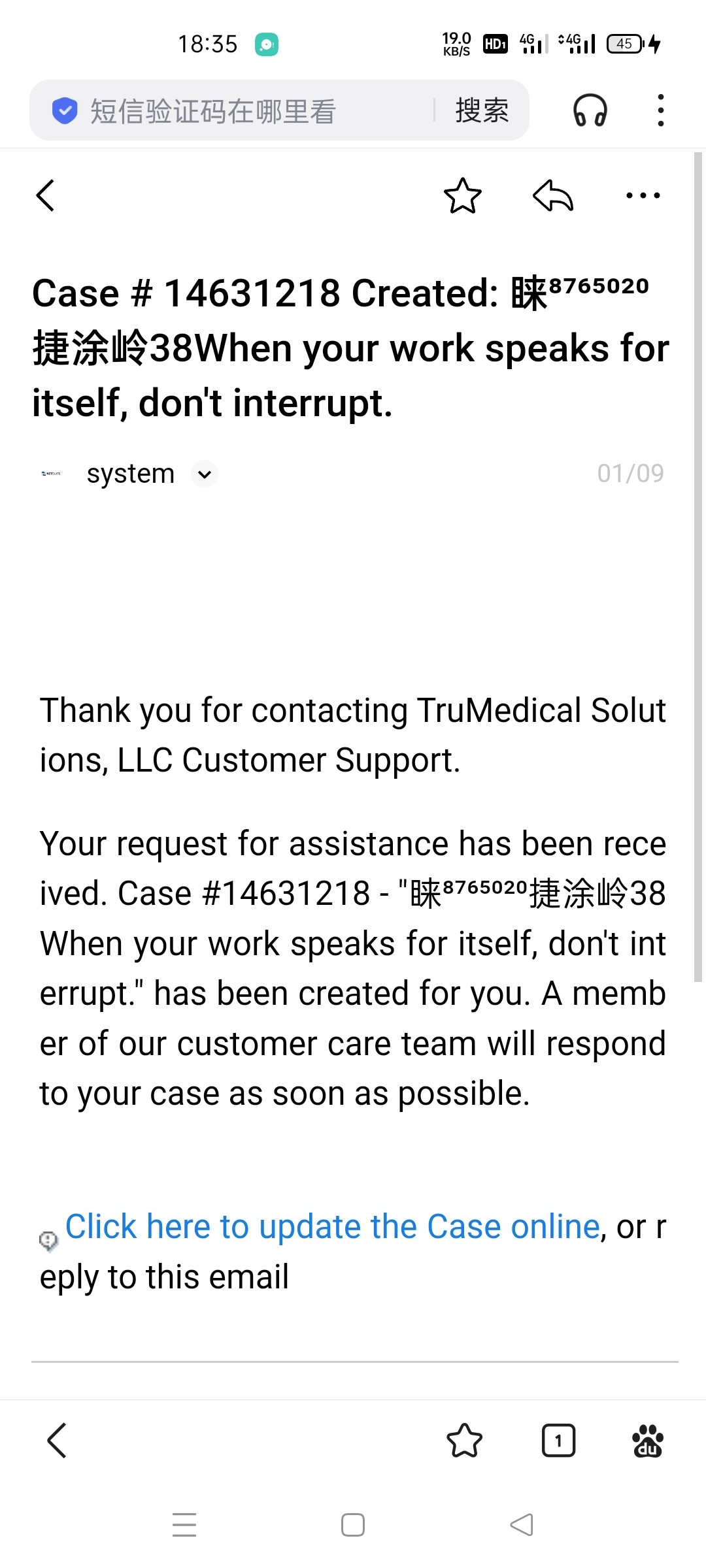The width and height of the screenshot is (706, 1568).
Task: Go back using browser bottom bar arrow
Action: click(x=57, y=1441)
